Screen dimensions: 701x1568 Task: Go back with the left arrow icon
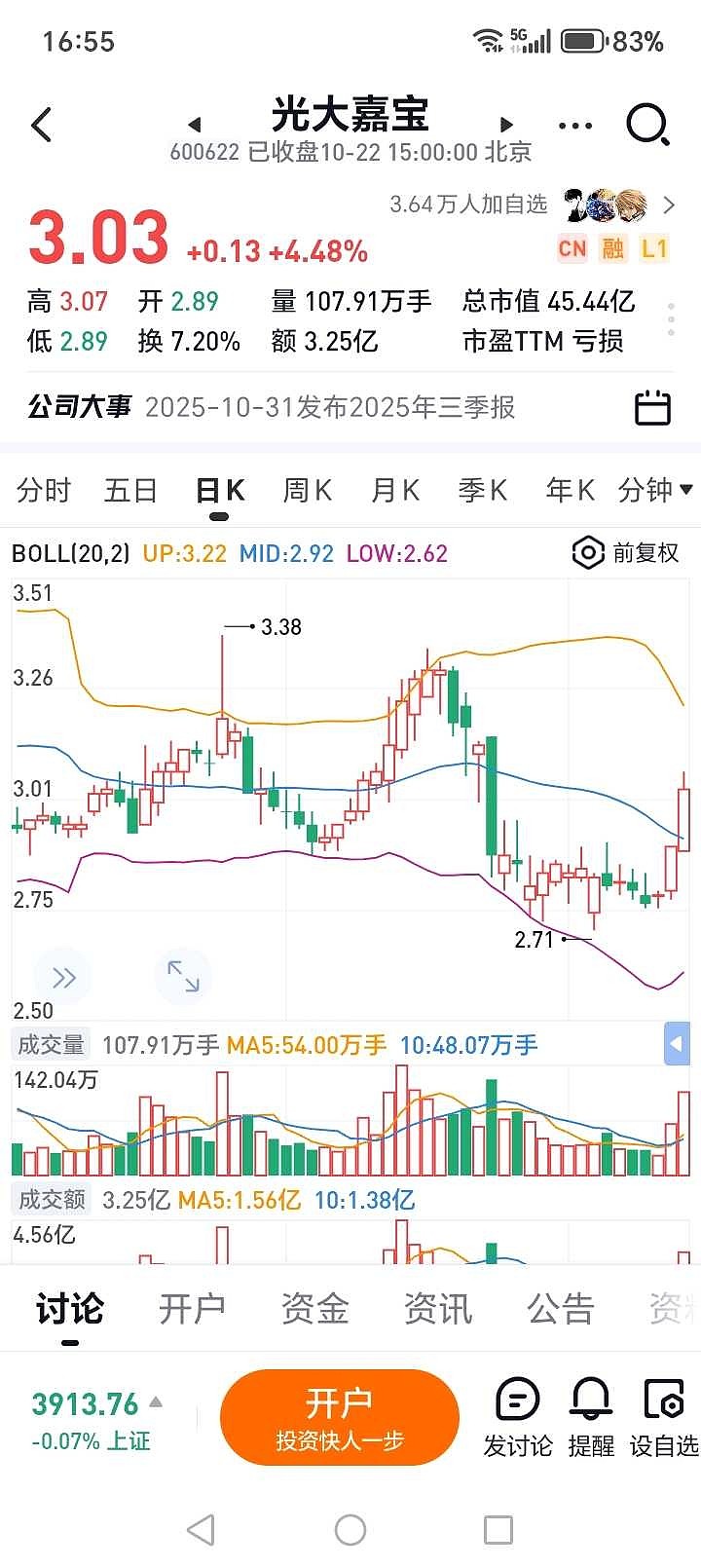pos(41,125)
